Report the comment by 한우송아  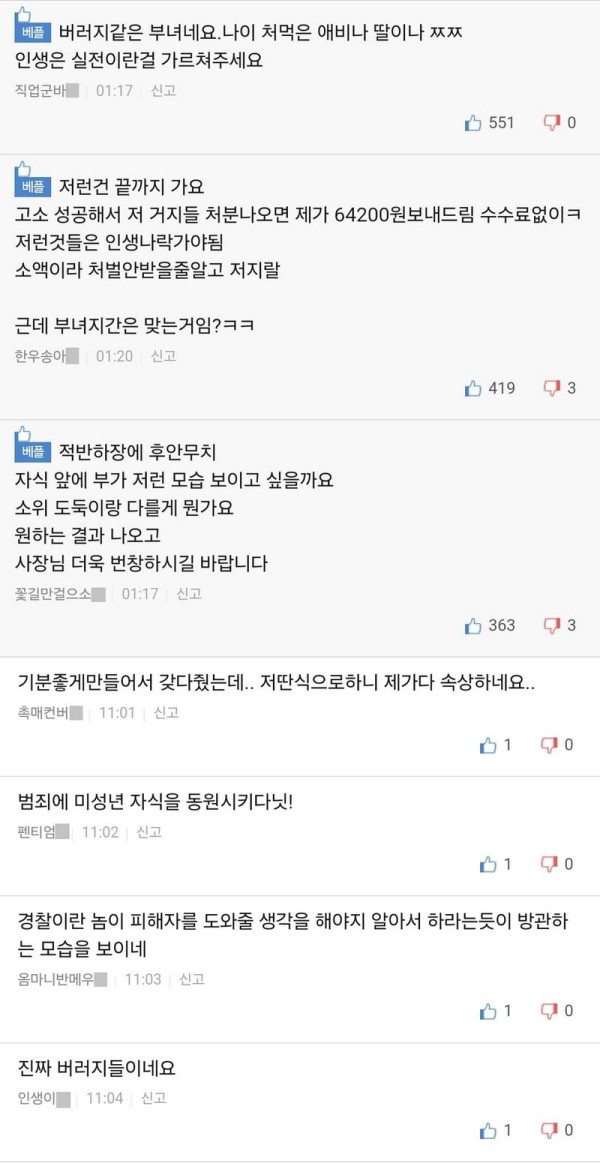point(163,356)
